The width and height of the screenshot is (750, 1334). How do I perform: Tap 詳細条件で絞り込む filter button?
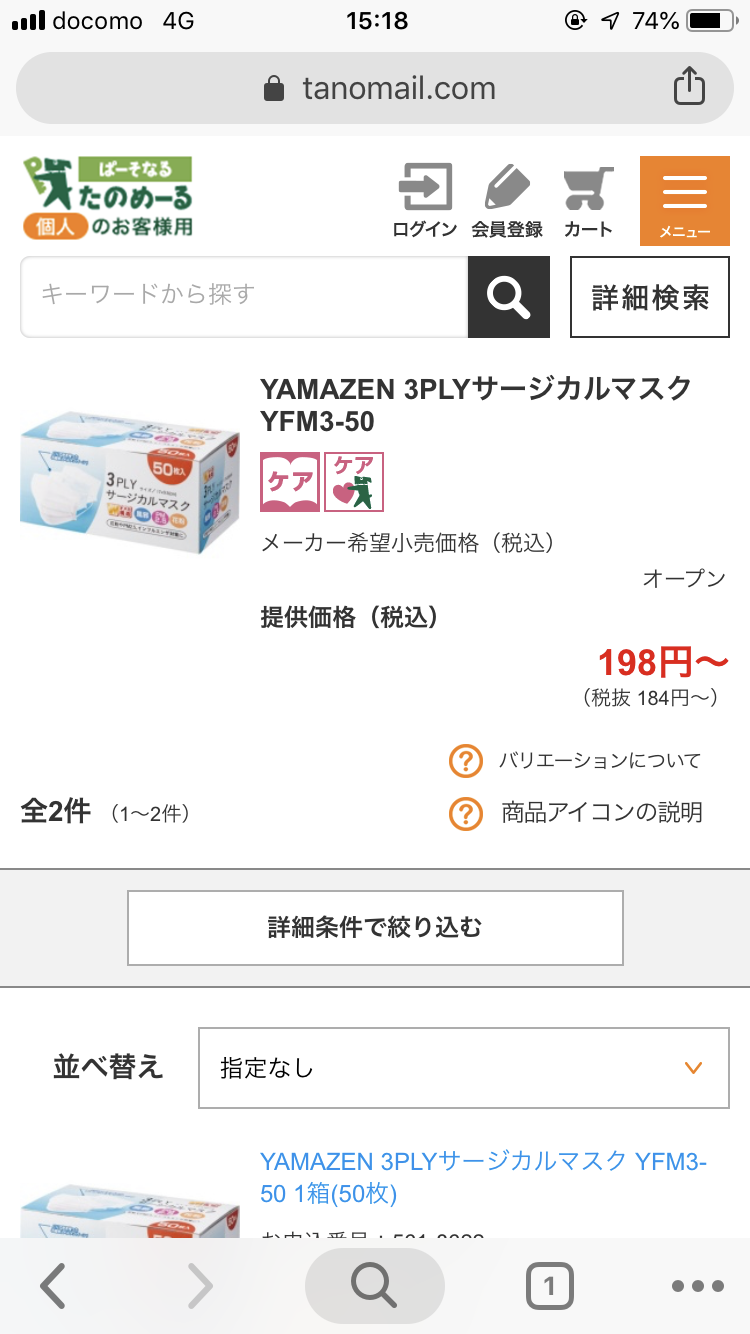pos(375,927)
